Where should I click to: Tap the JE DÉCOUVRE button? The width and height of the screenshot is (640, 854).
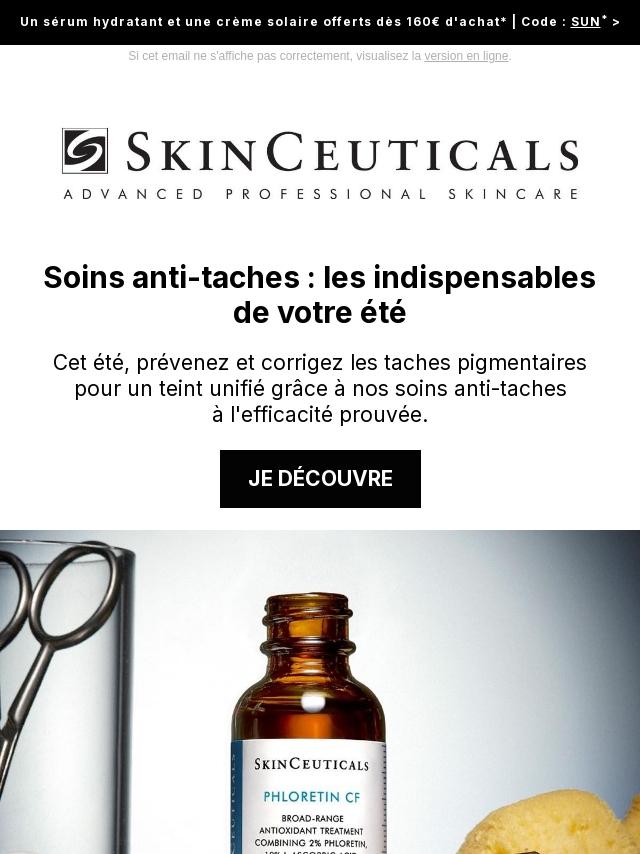pyautogui.click(x=320, y=479)
